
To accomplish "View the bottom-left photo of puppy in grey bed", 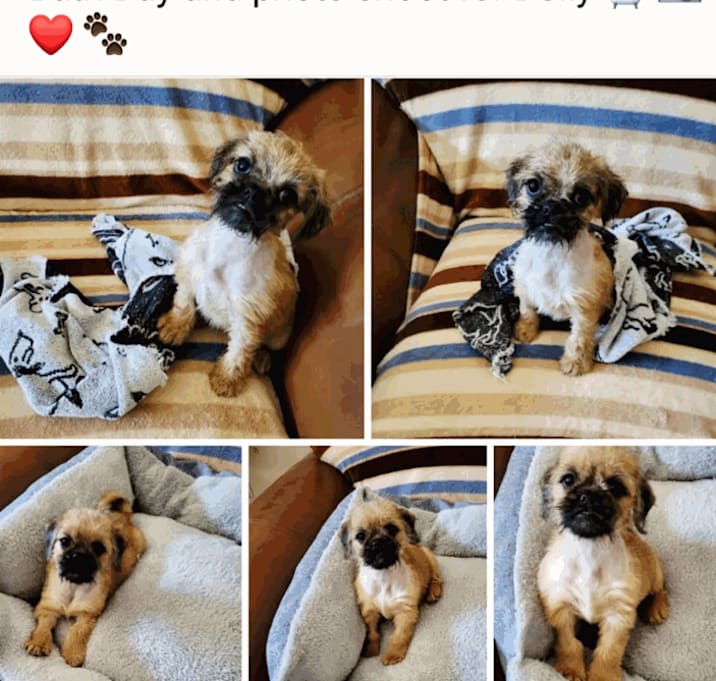I will (x=120, y=563).
